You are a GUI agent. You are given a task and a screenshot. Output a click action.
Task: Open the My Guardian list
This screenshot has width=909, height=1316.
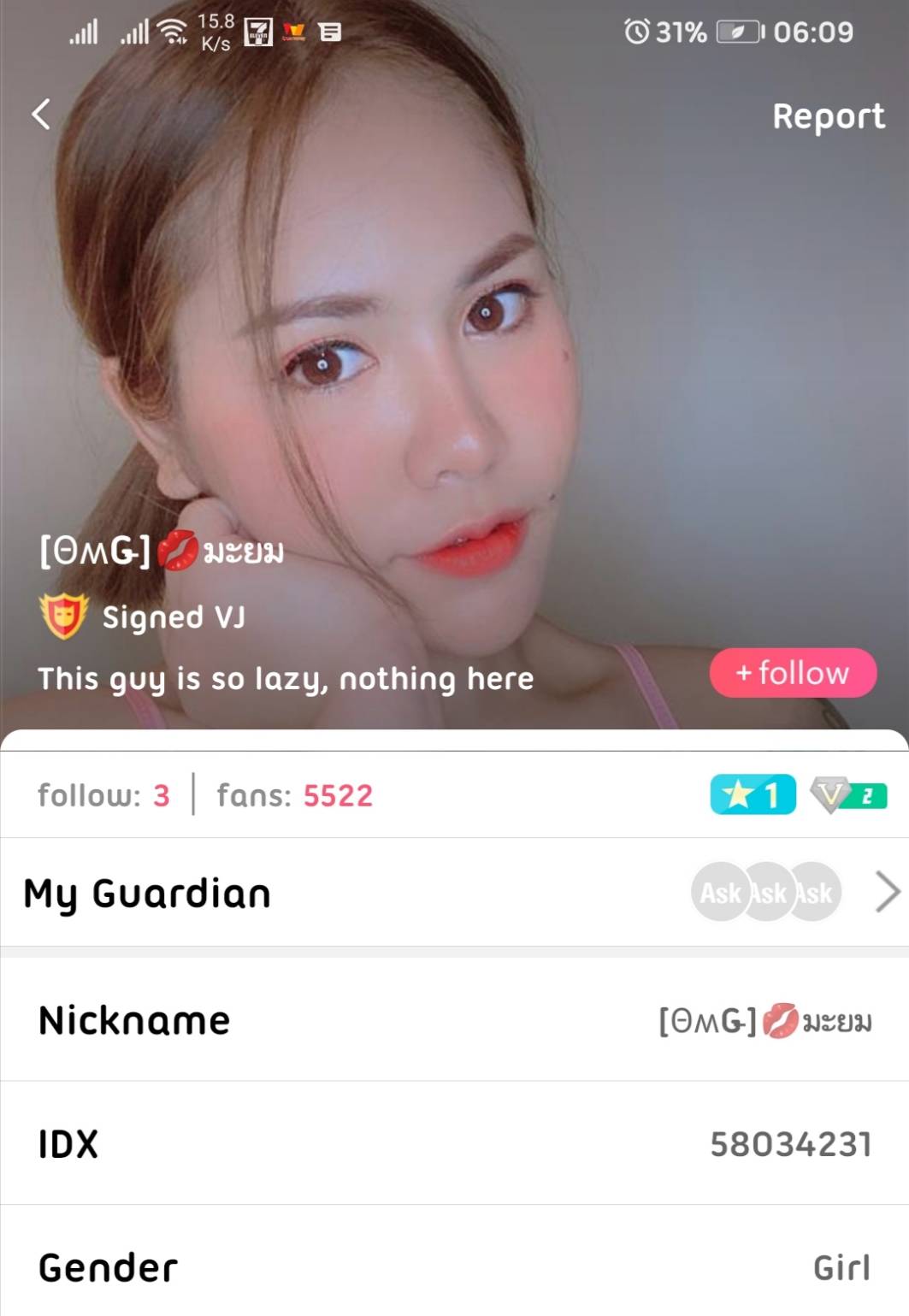point(454,893)
